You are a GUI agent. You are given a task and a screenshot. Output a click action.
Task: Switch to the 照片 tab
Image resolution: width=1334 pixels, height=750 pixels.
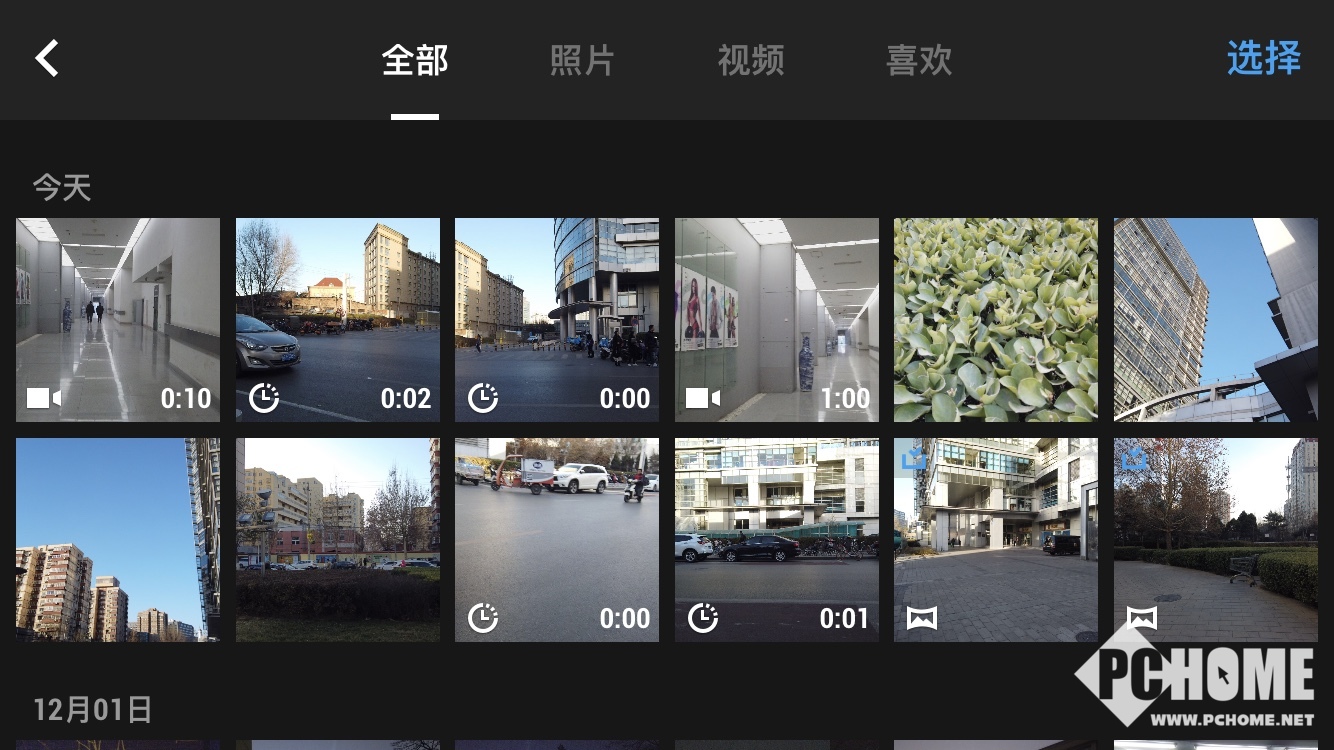582,60
